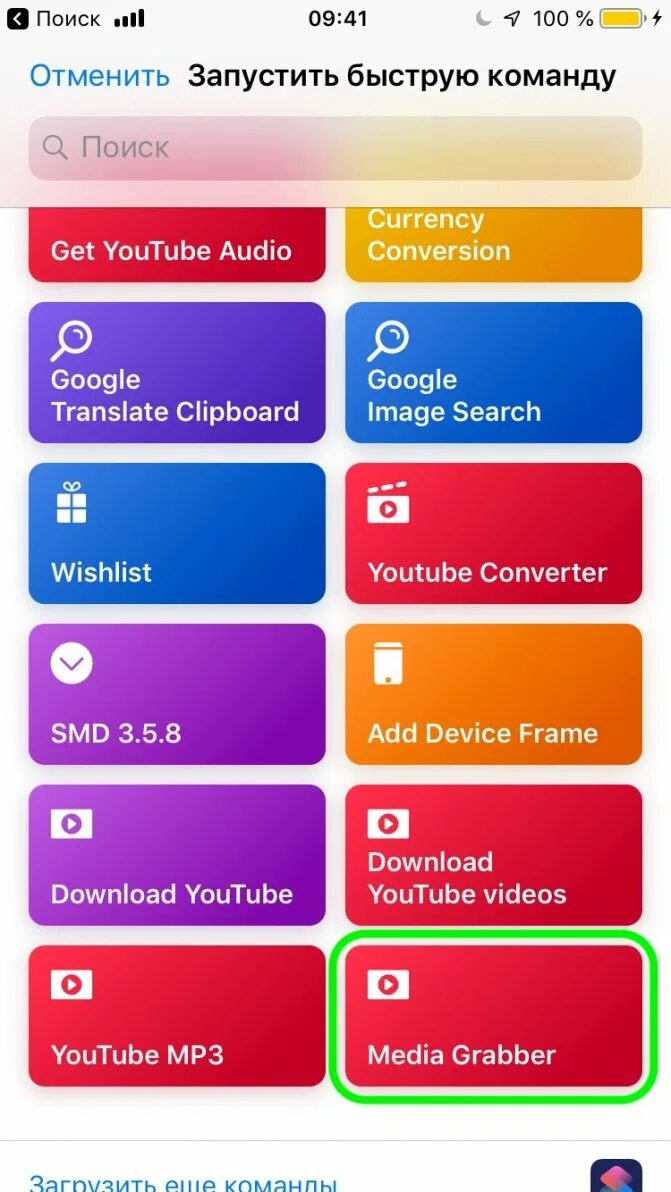The width and height of the screenshot is (671, 1192).
Task: Focus the Поиск search field
Action: pyautogui.click(x=335, y=148)
